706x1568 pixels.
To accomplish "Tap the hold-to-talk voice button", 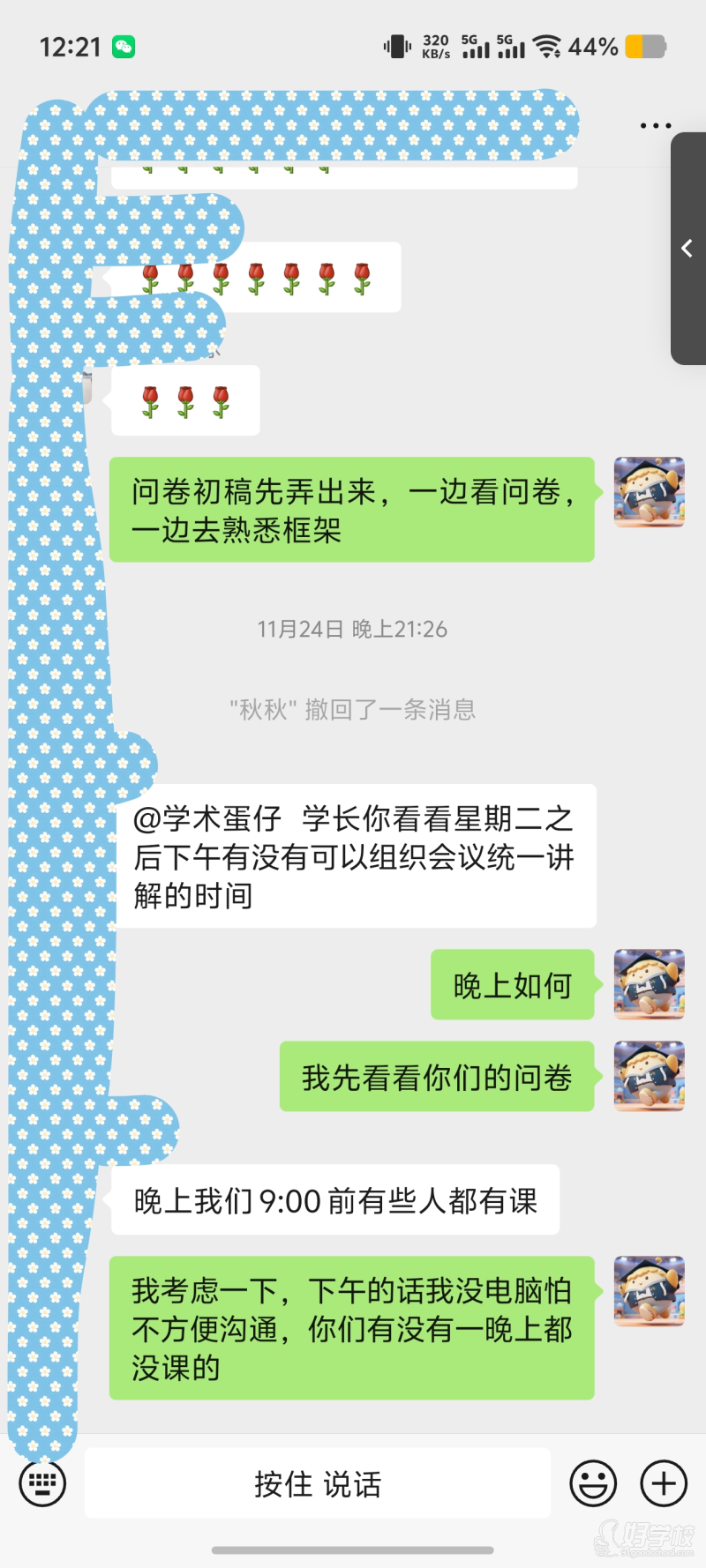I will click(x=318, y=1483).
